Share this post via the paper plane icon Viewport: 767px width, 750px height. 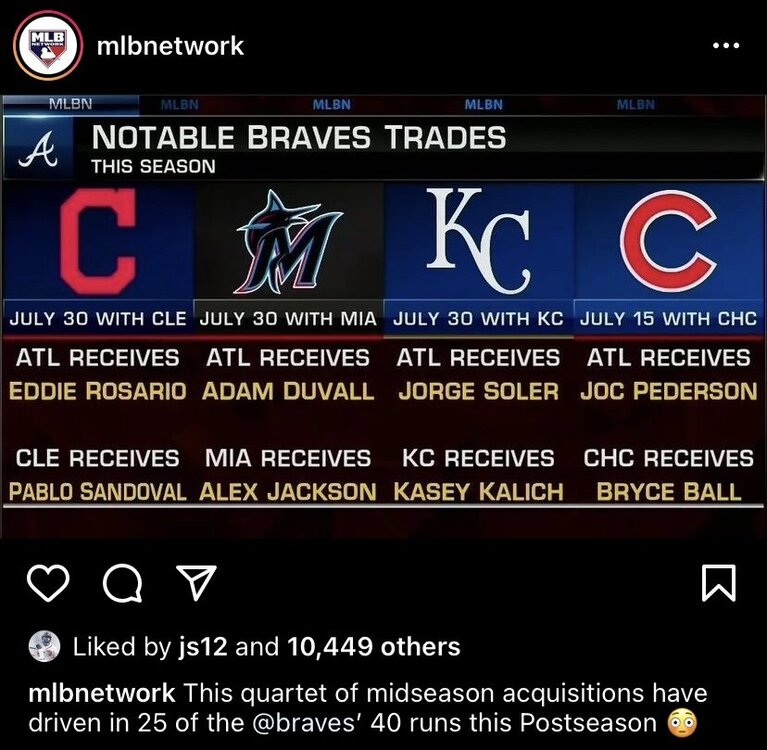click(x=196, y=583)
